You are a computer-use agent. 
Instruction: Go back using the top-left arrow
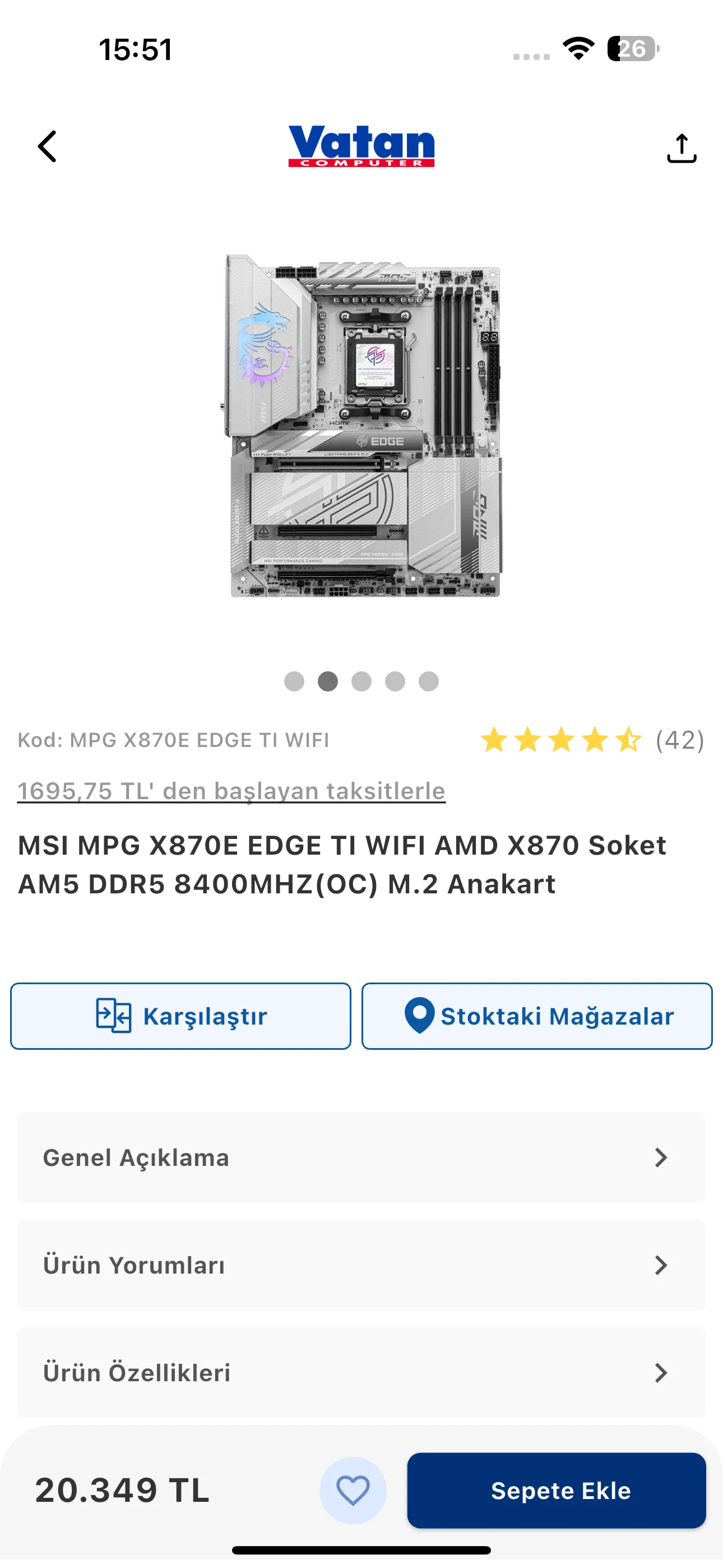(x=48, y=147)
